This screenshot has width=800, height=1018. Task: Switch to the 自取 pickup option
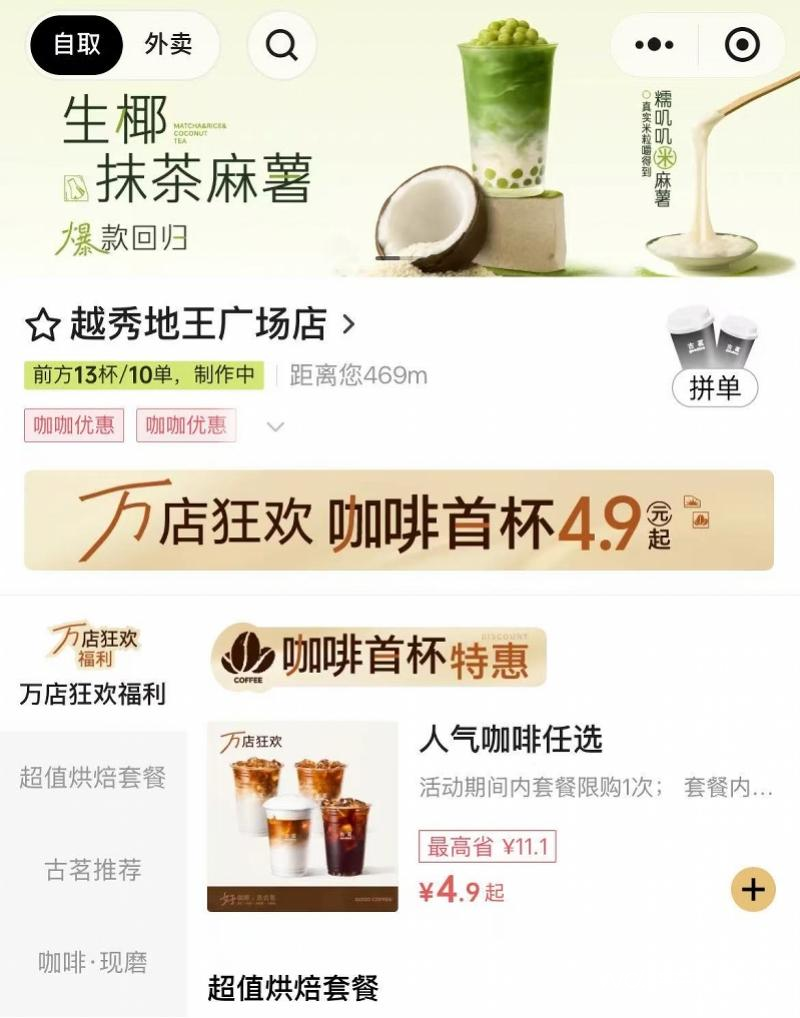77,45
